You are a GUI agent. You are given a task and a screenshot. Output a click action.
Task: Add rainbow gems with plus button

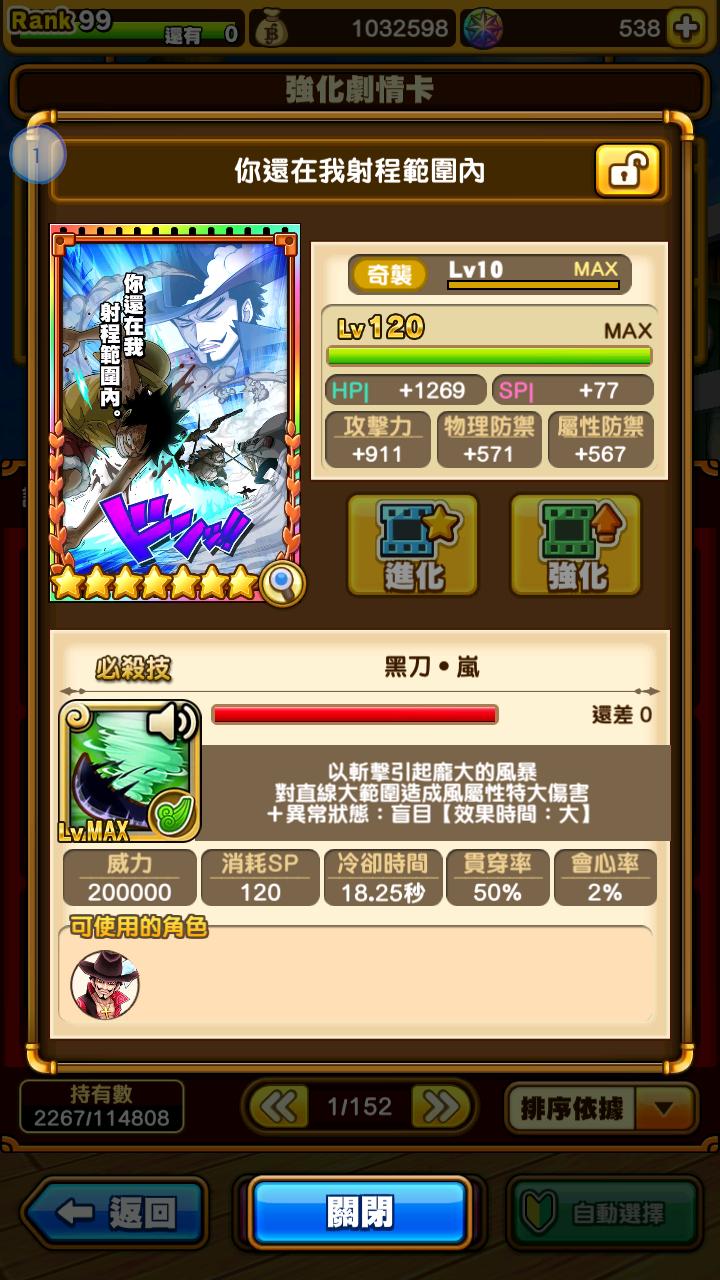point(687,28)
